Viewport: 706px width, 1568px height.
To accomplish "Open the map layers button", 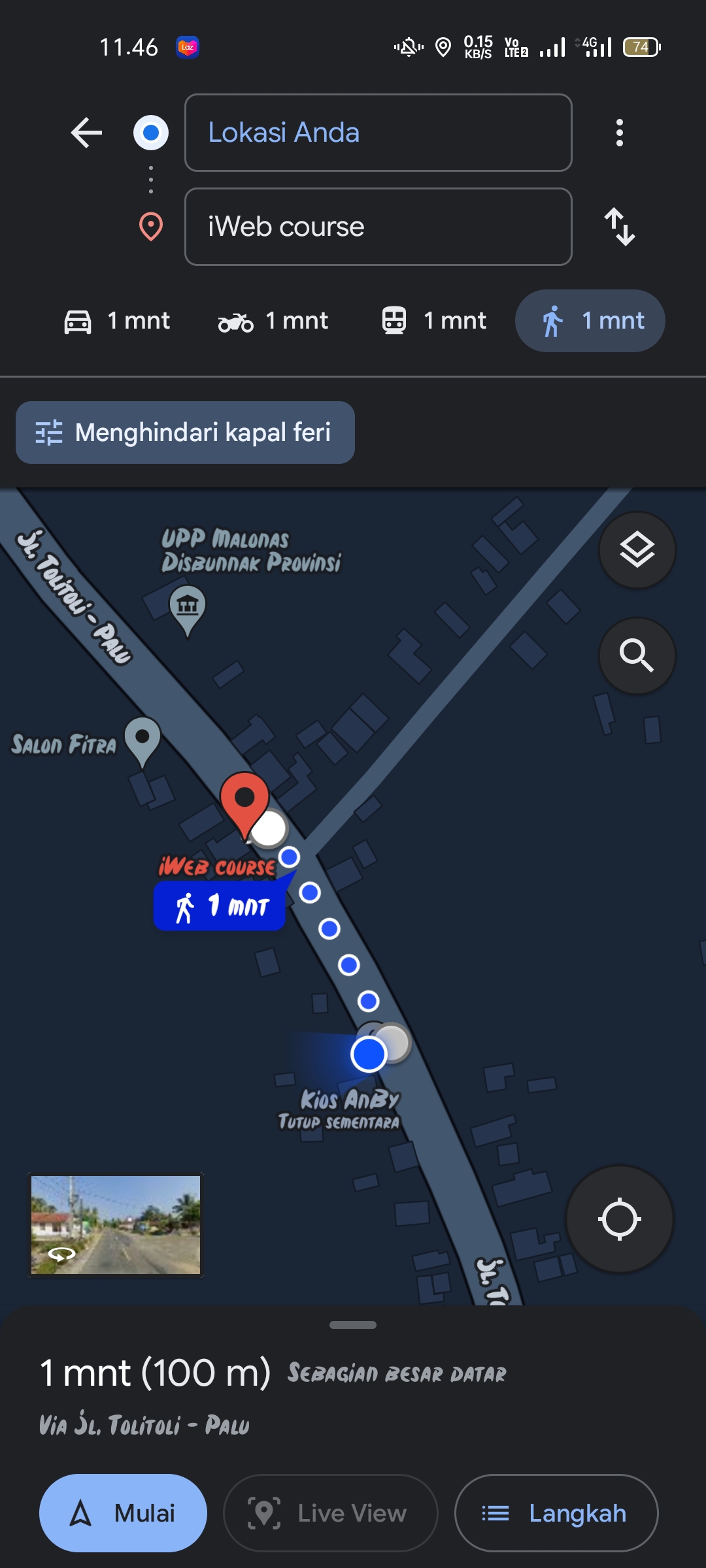I will pyautogui.click(x=637, y=550).
